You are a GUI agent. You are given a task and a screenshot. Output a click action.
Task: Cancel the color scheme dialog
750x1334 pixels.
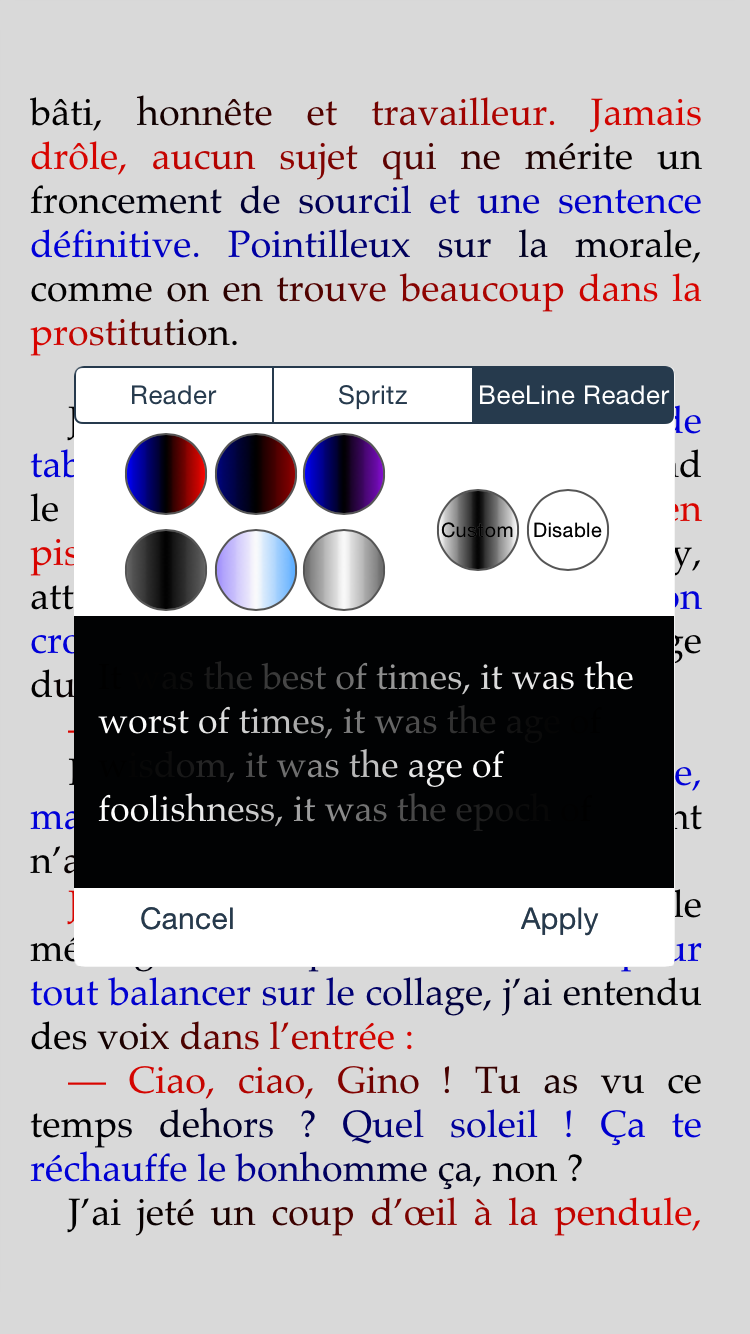click(187, 919)
